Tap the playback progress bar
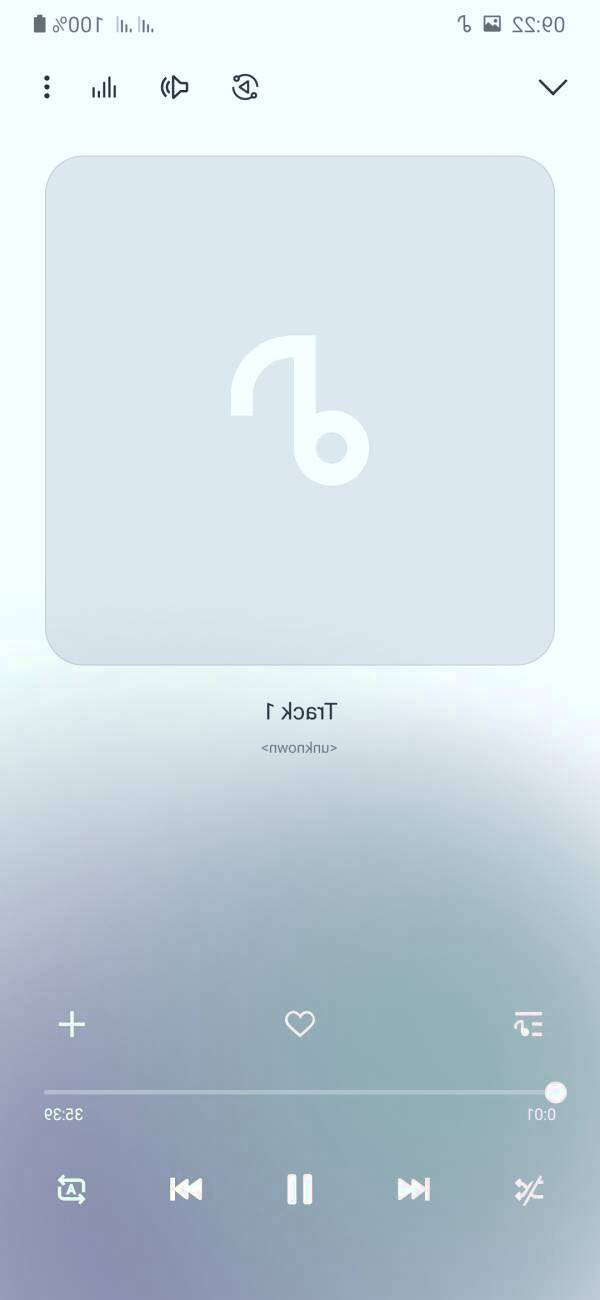 pos(300,1092)
